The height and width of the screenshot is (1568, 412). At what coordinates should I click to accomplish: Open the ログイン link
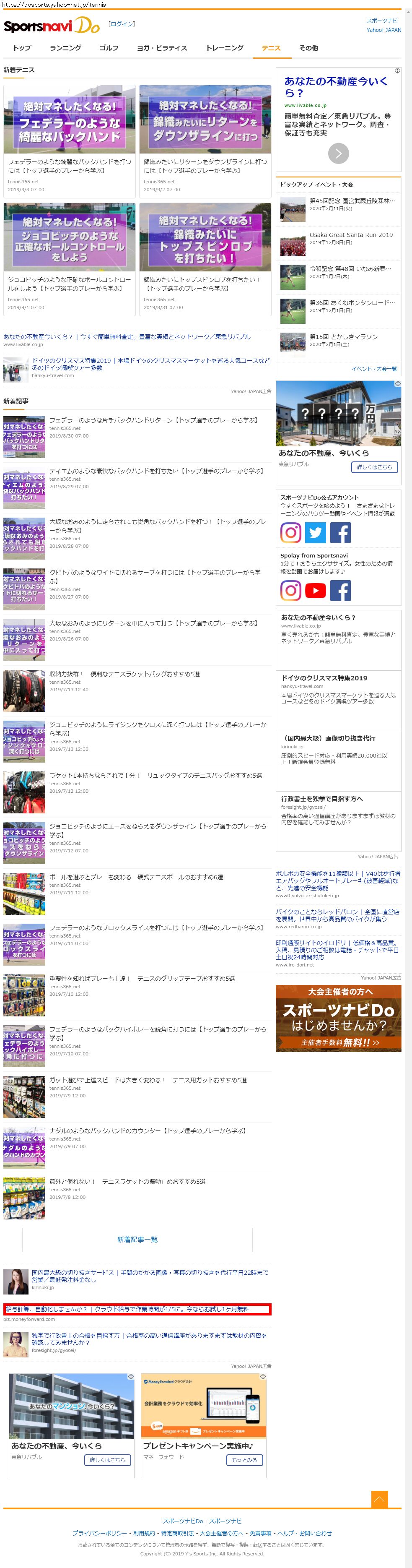point(122,24)
